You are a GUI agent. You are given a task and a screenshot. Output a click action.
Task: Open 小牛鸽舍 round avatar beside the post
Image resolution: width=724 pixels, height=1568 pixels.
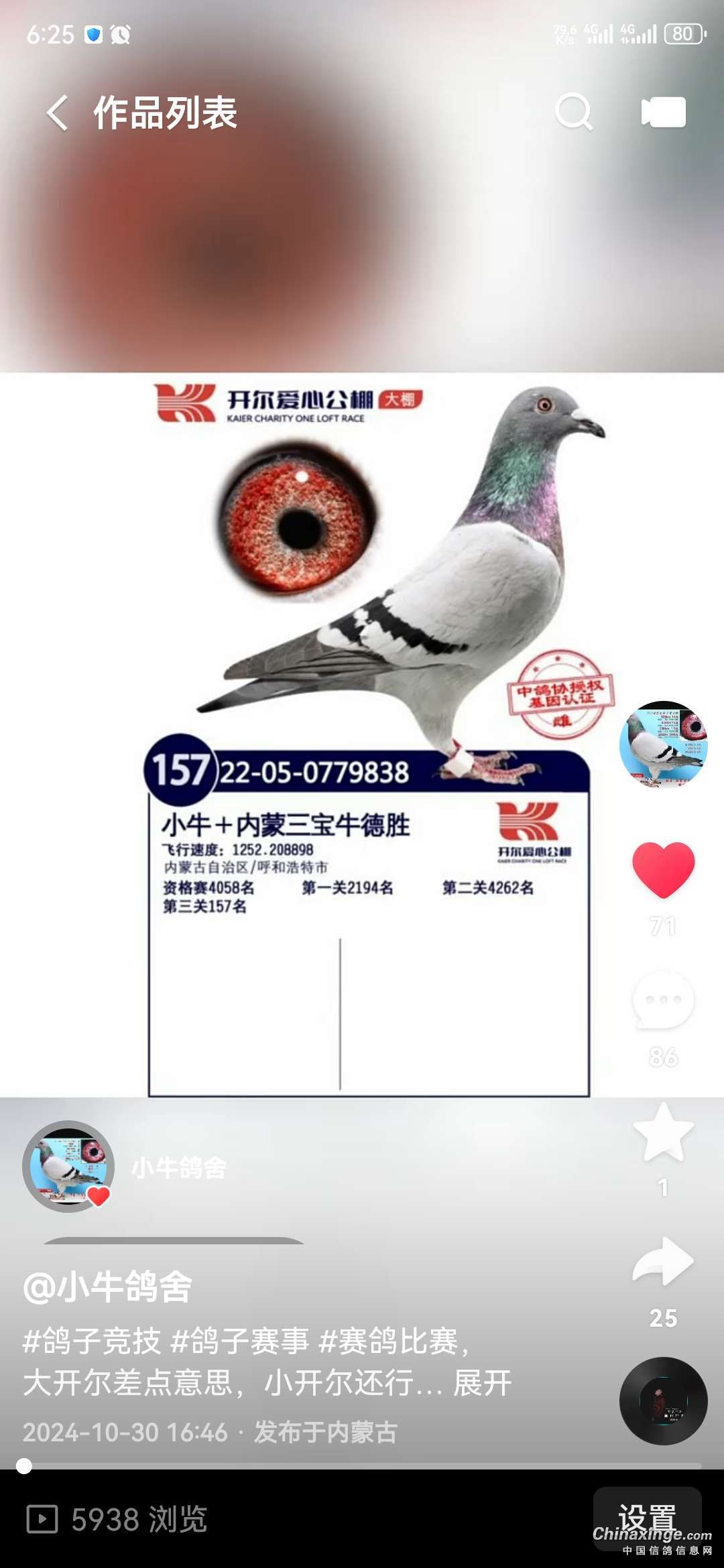[663, 744]
